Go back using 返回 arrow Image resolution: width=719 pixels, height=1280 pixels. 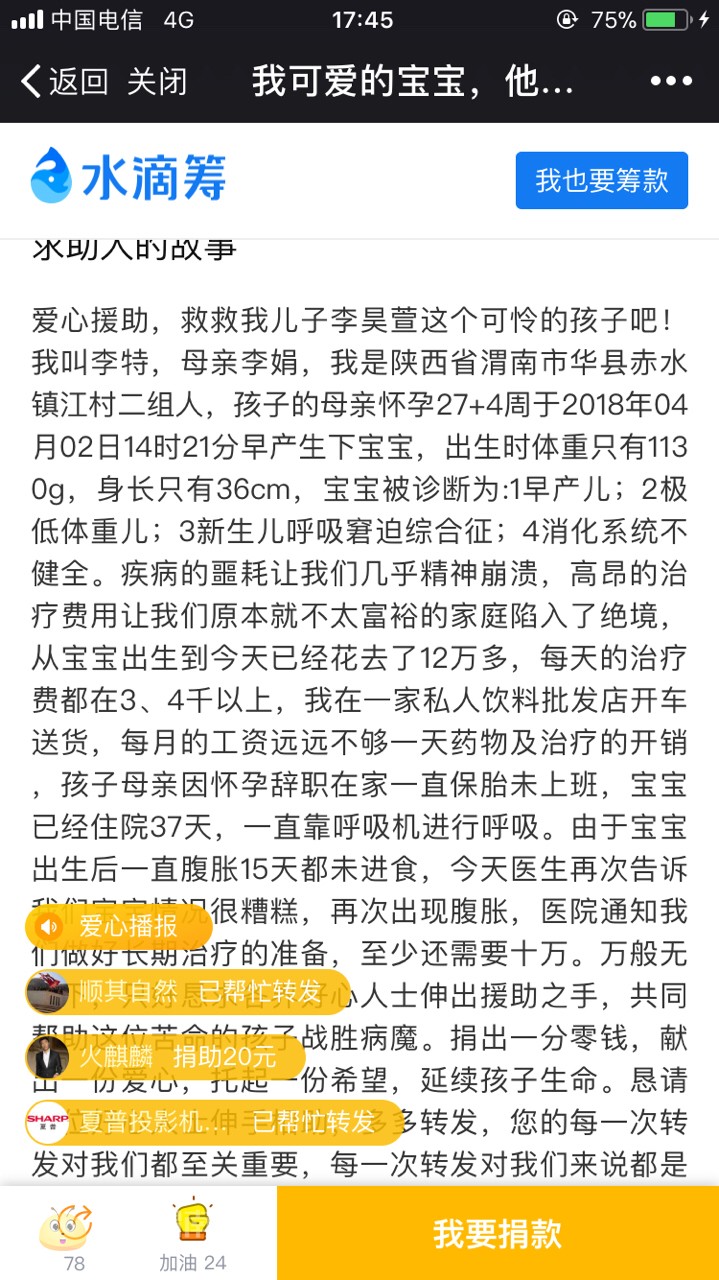point(64,82)
